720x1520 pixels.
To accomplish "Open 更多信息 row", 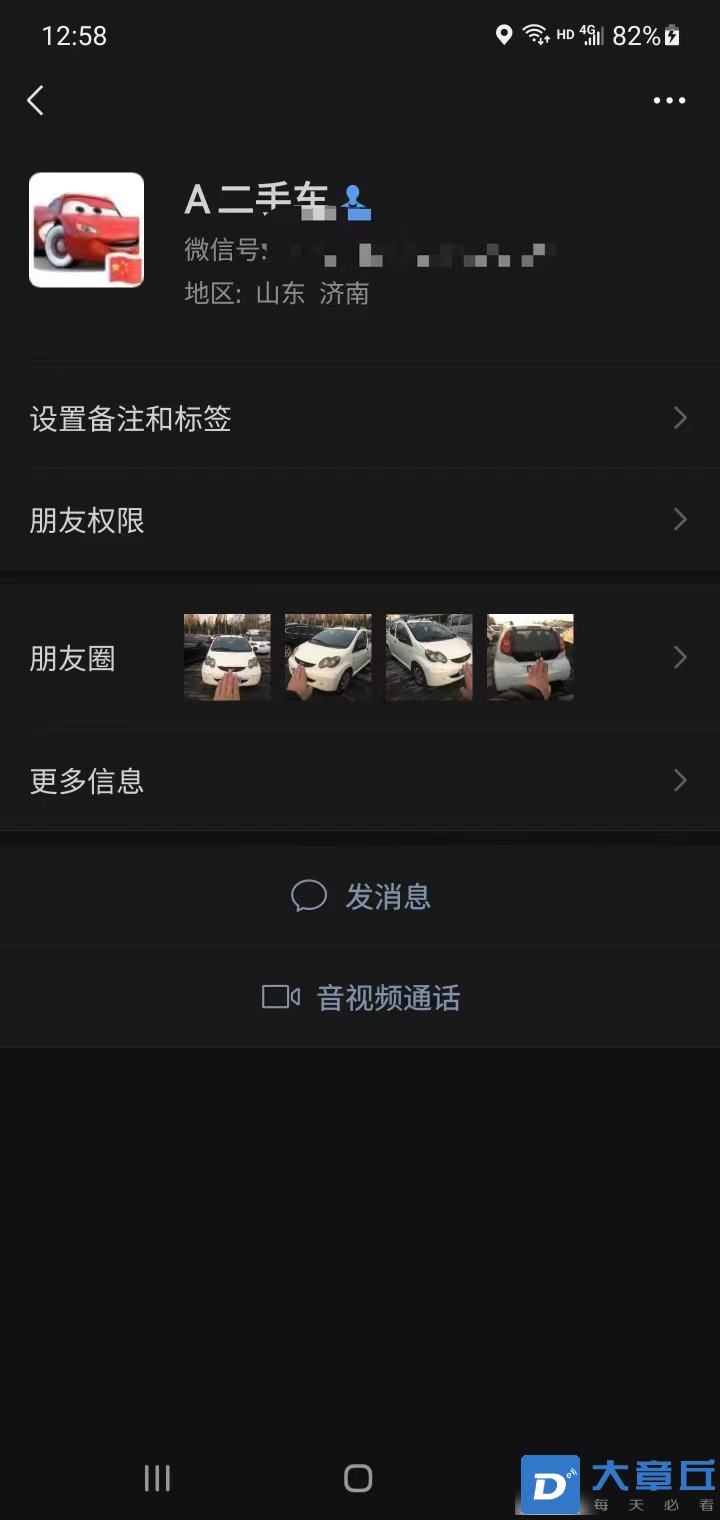I will tap(360, 780).
